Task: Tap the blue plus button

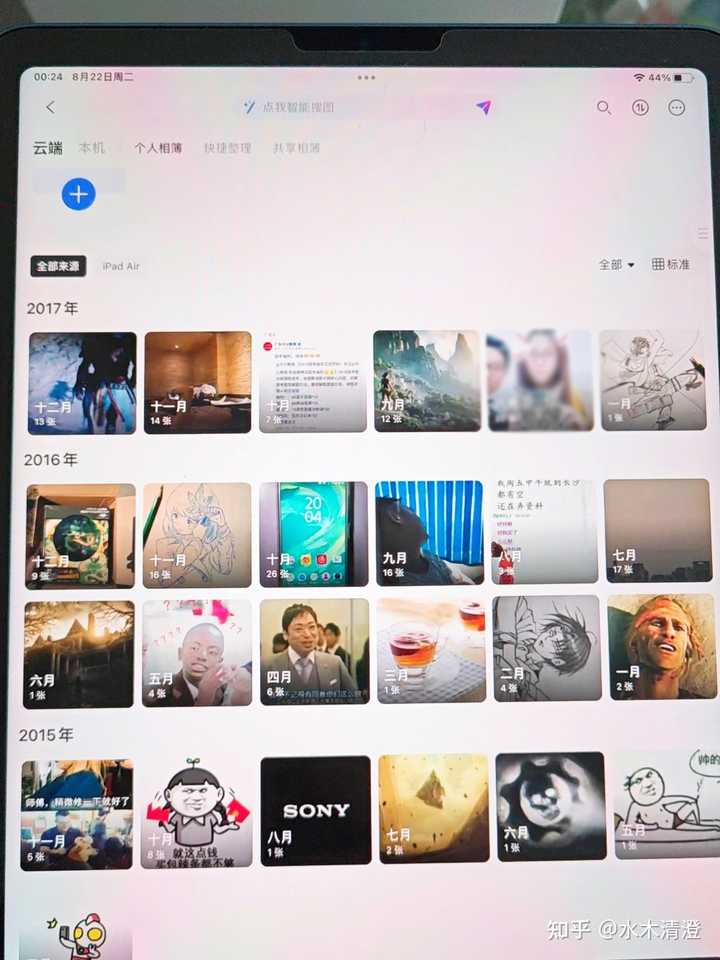Action: pyautogui.click(x=78, y=193)
